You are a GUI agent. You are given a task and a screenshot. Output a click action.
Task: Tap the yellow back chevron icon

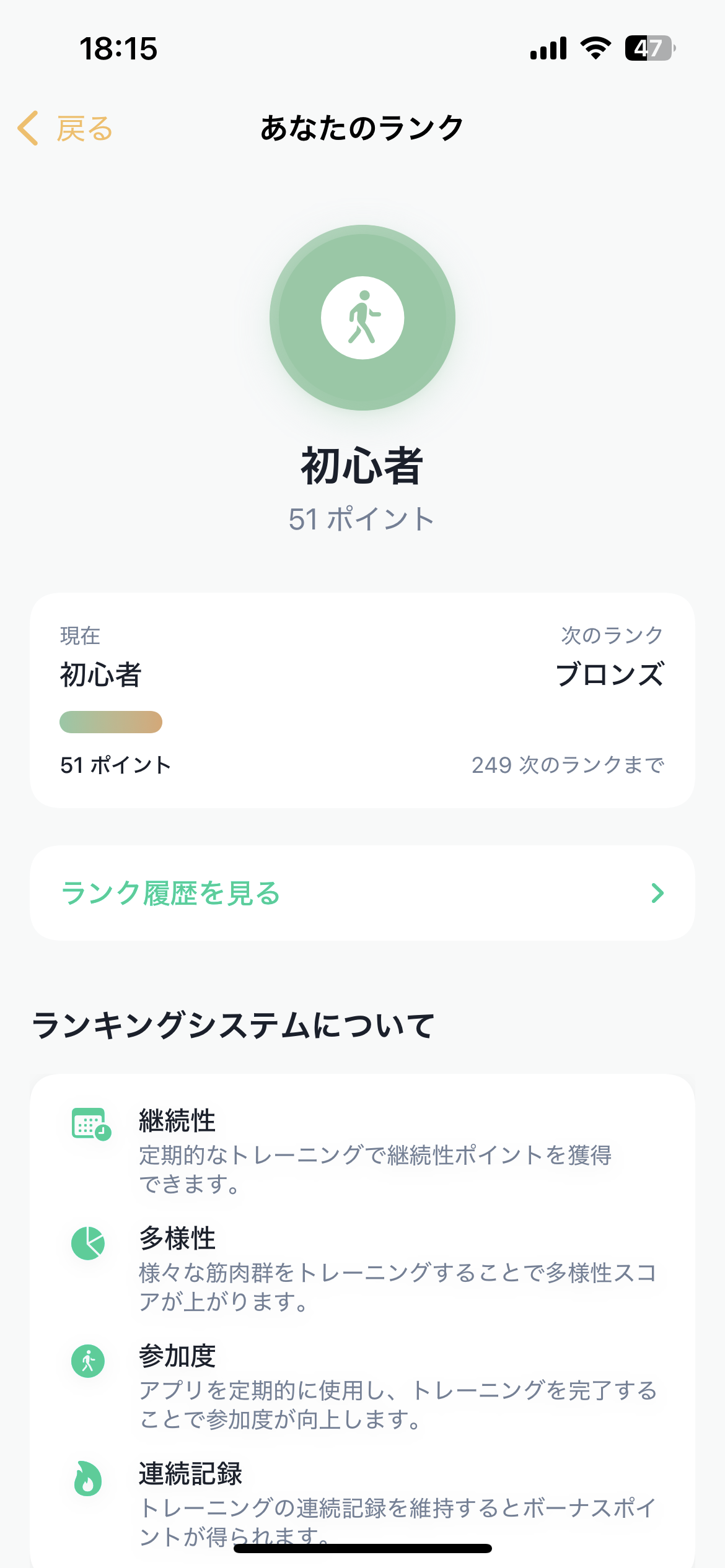pyautogui.click(x=27, y=128)
